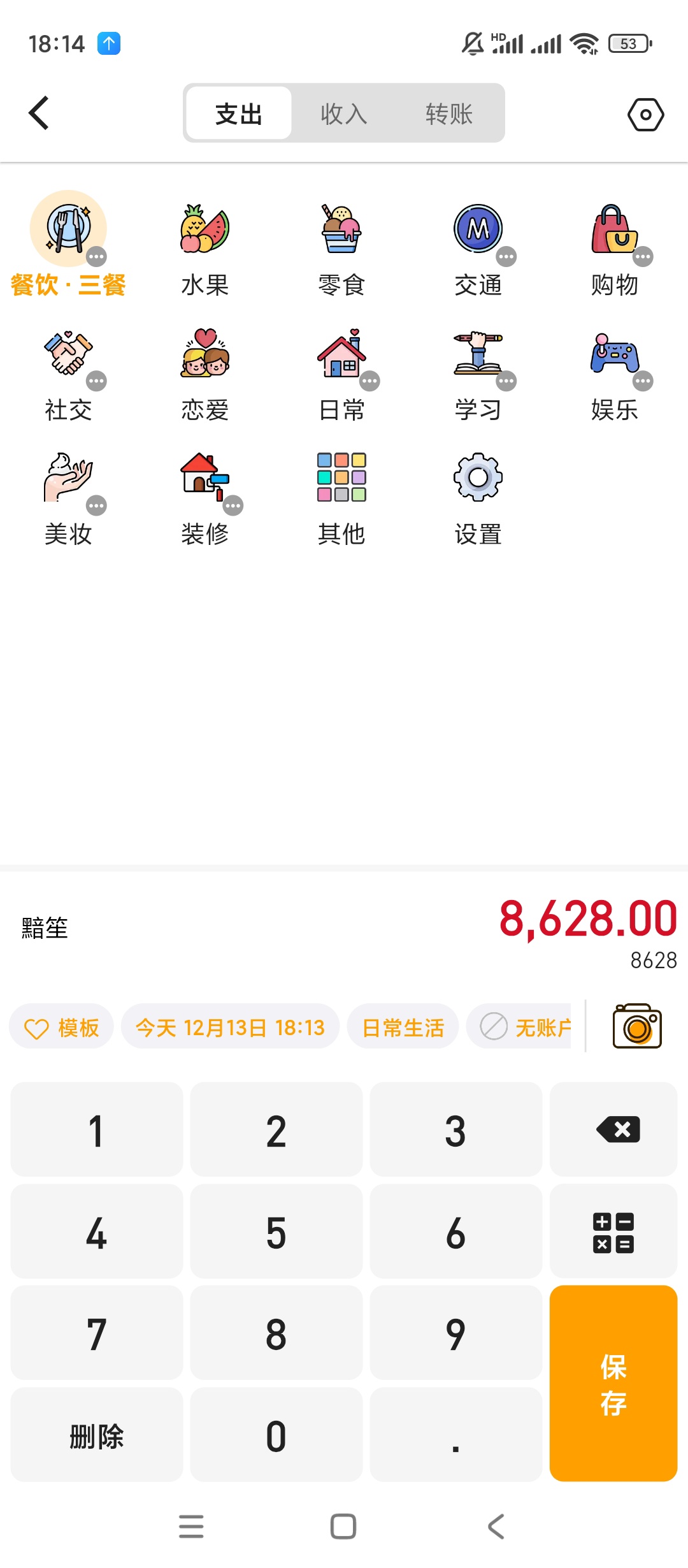Tap the 模板 template chip
688x1568 pixels.
[62, 1027]
